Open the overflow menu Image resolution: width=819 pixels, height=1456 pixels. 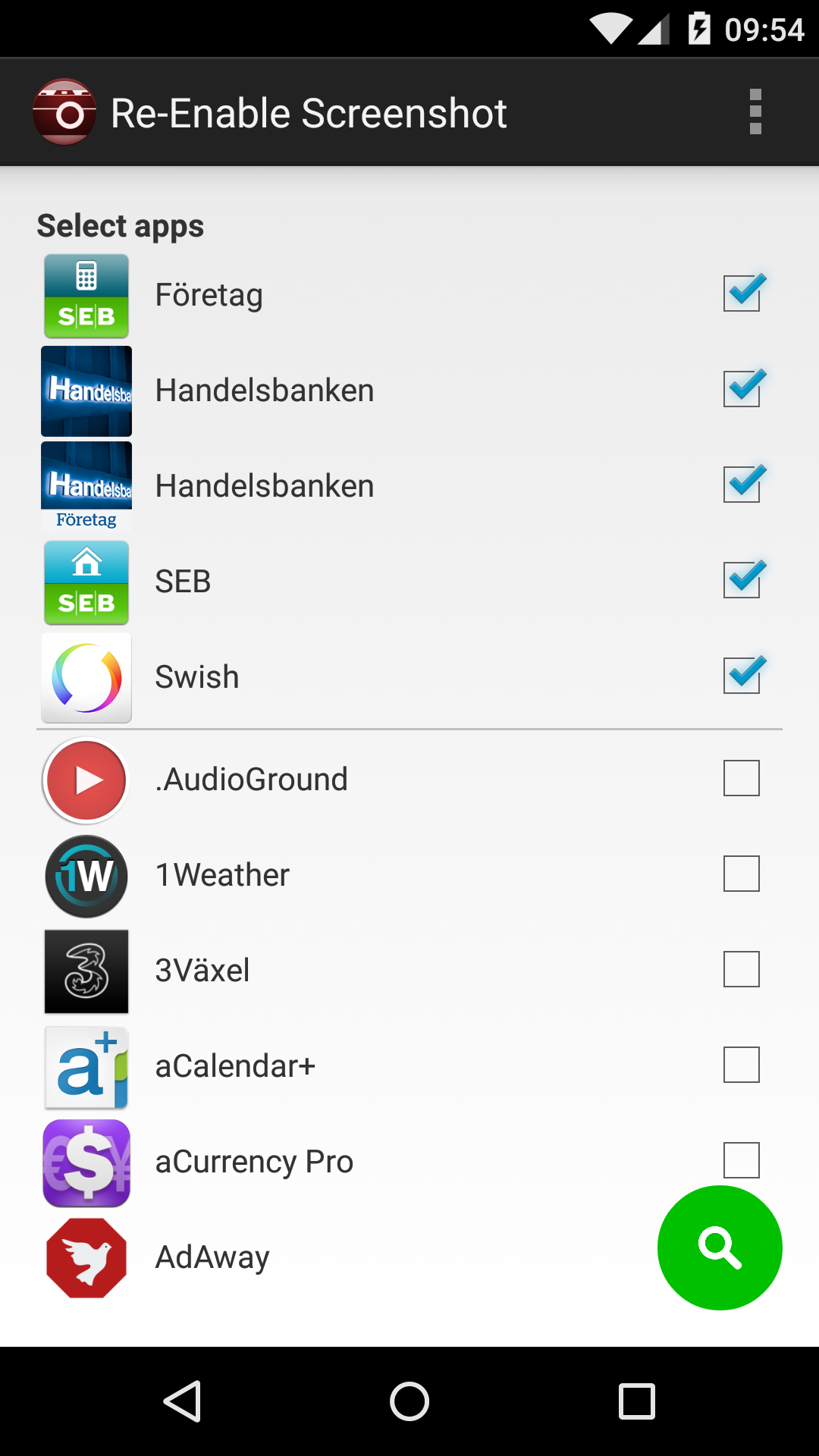(755, 112)
